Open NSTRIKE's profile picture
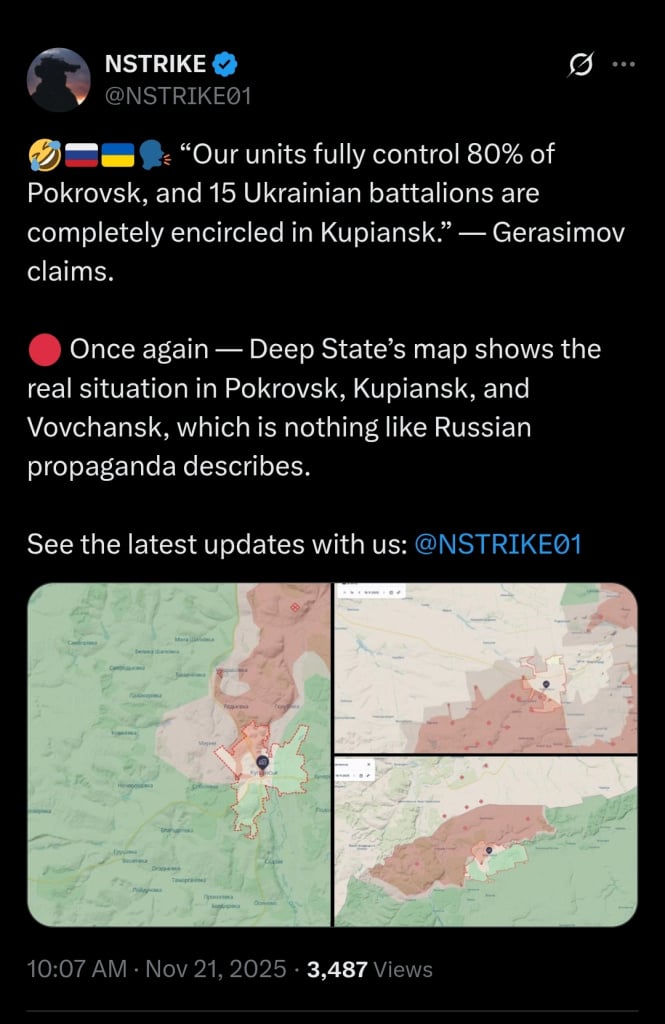665x1024 pixels. point(59,79)
